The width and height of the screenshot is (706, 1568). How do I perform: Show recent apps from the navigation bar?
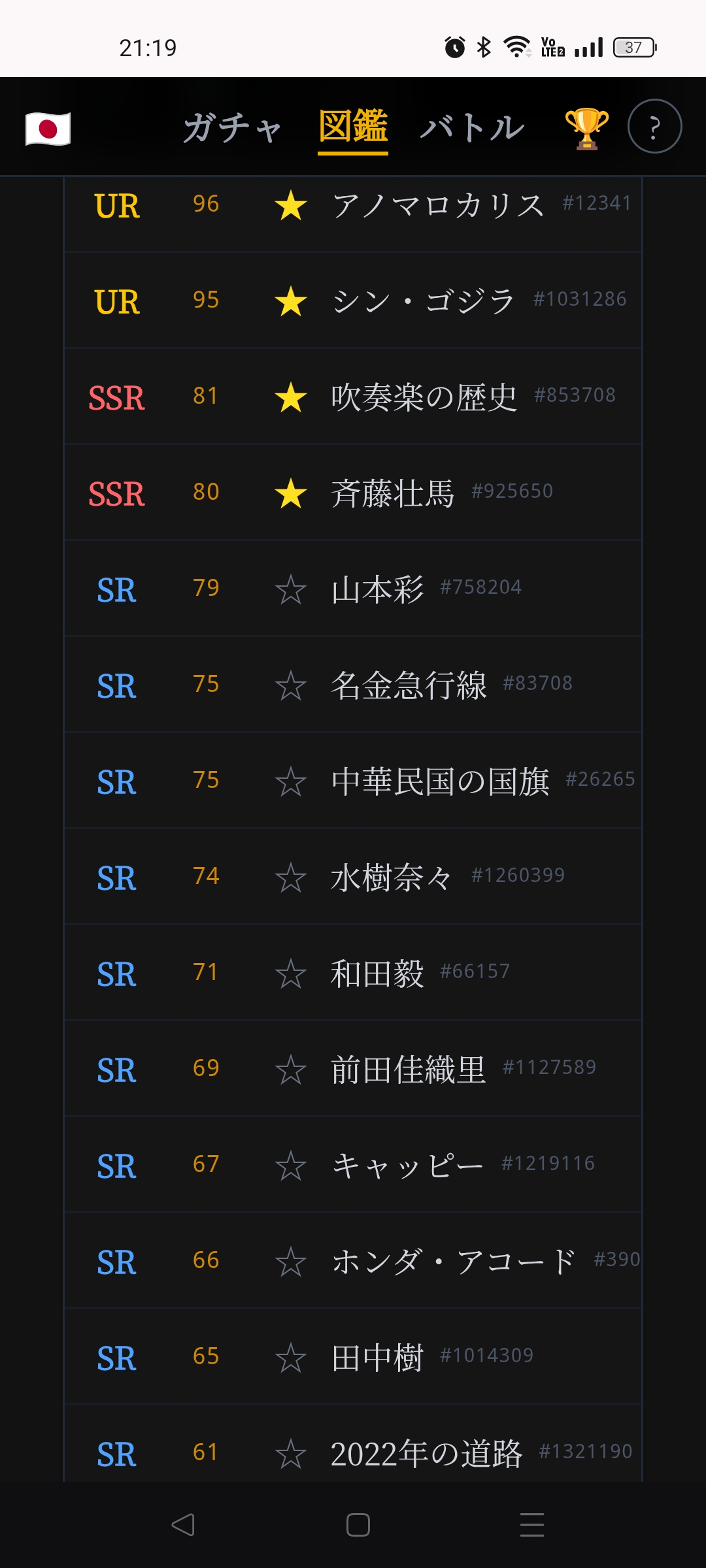coord(531,1525)
